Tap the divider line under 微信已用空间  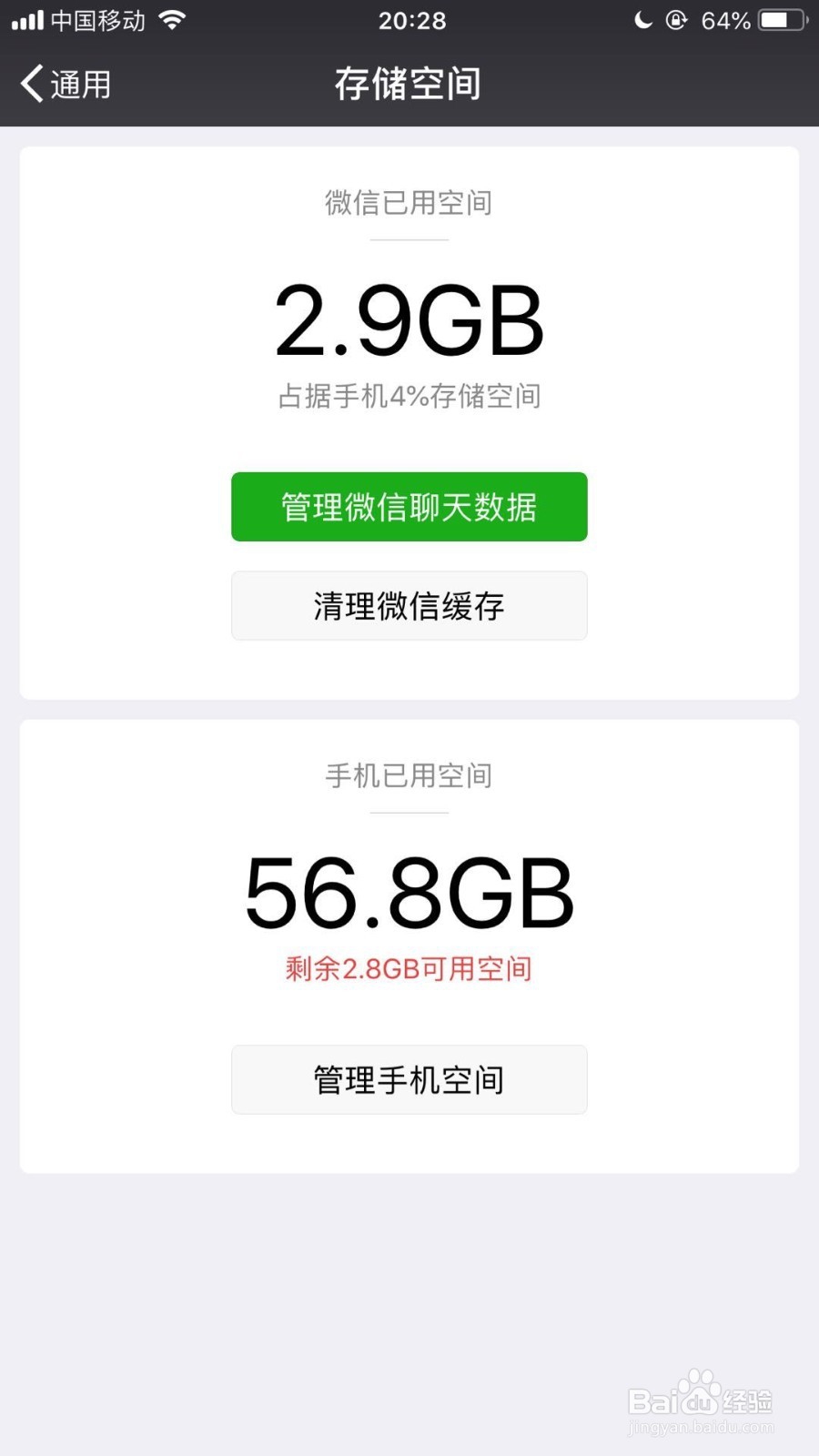click(409, 238)
